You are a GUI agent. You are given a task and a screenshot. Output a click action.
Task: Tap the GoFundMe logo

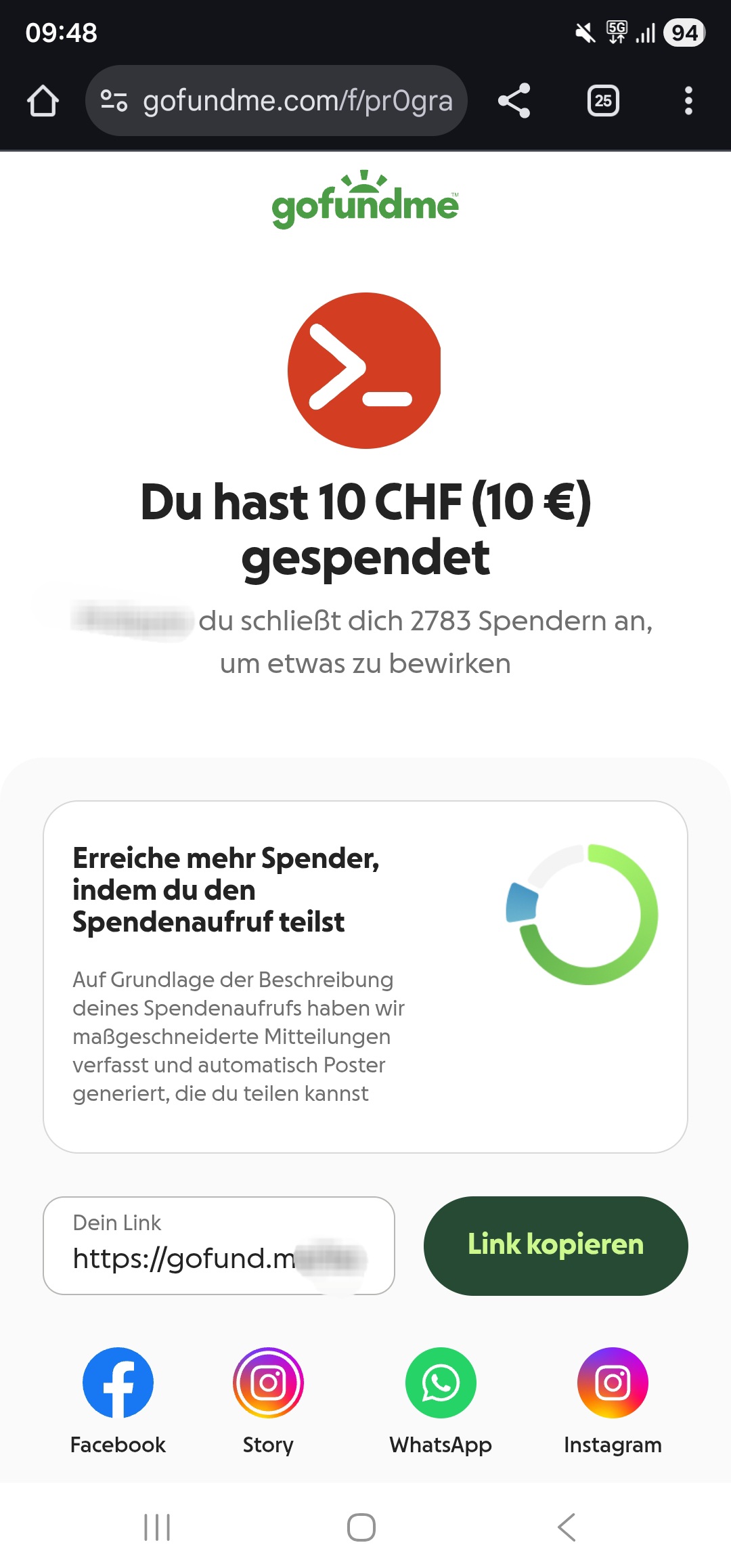pos(365,200)
